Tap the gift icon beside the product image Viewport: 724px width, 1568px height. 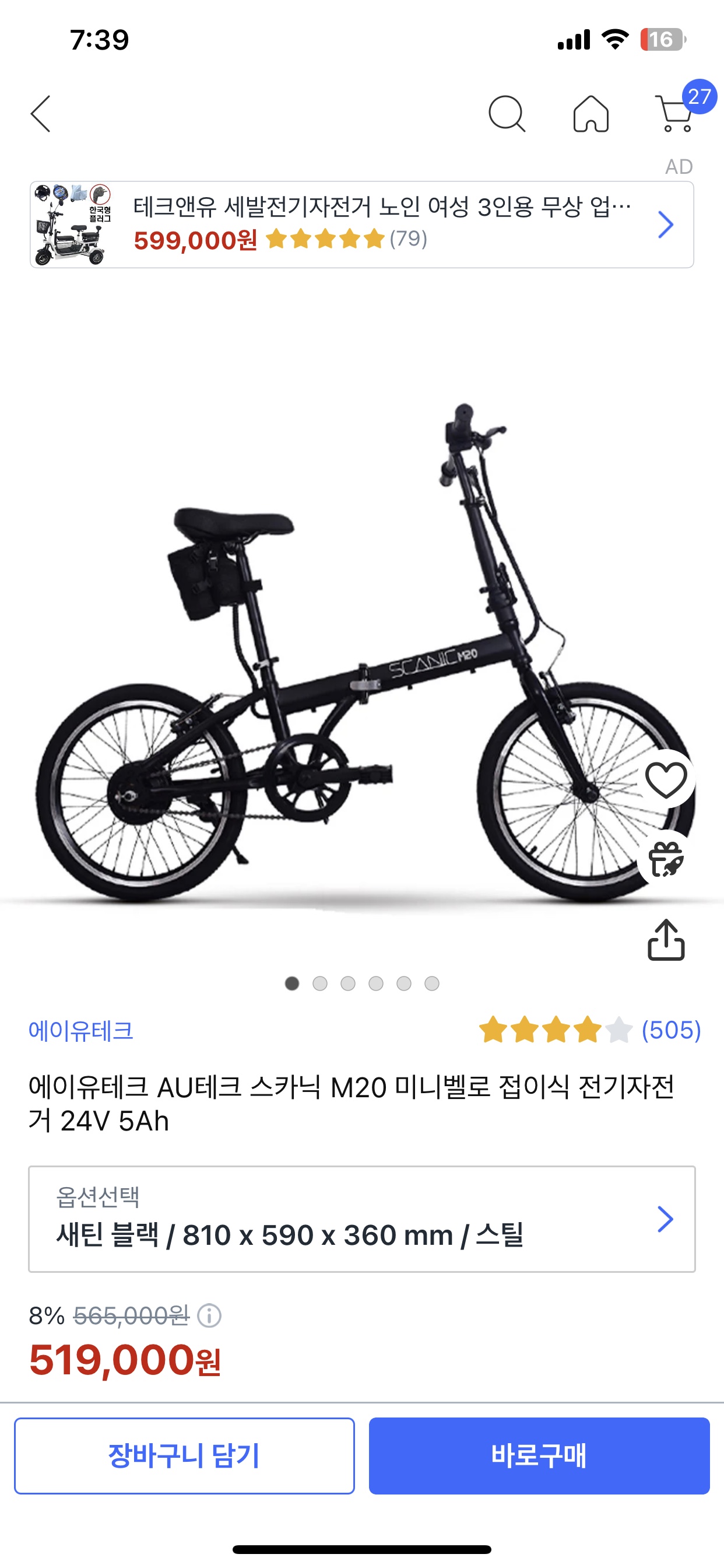point(666,859)
